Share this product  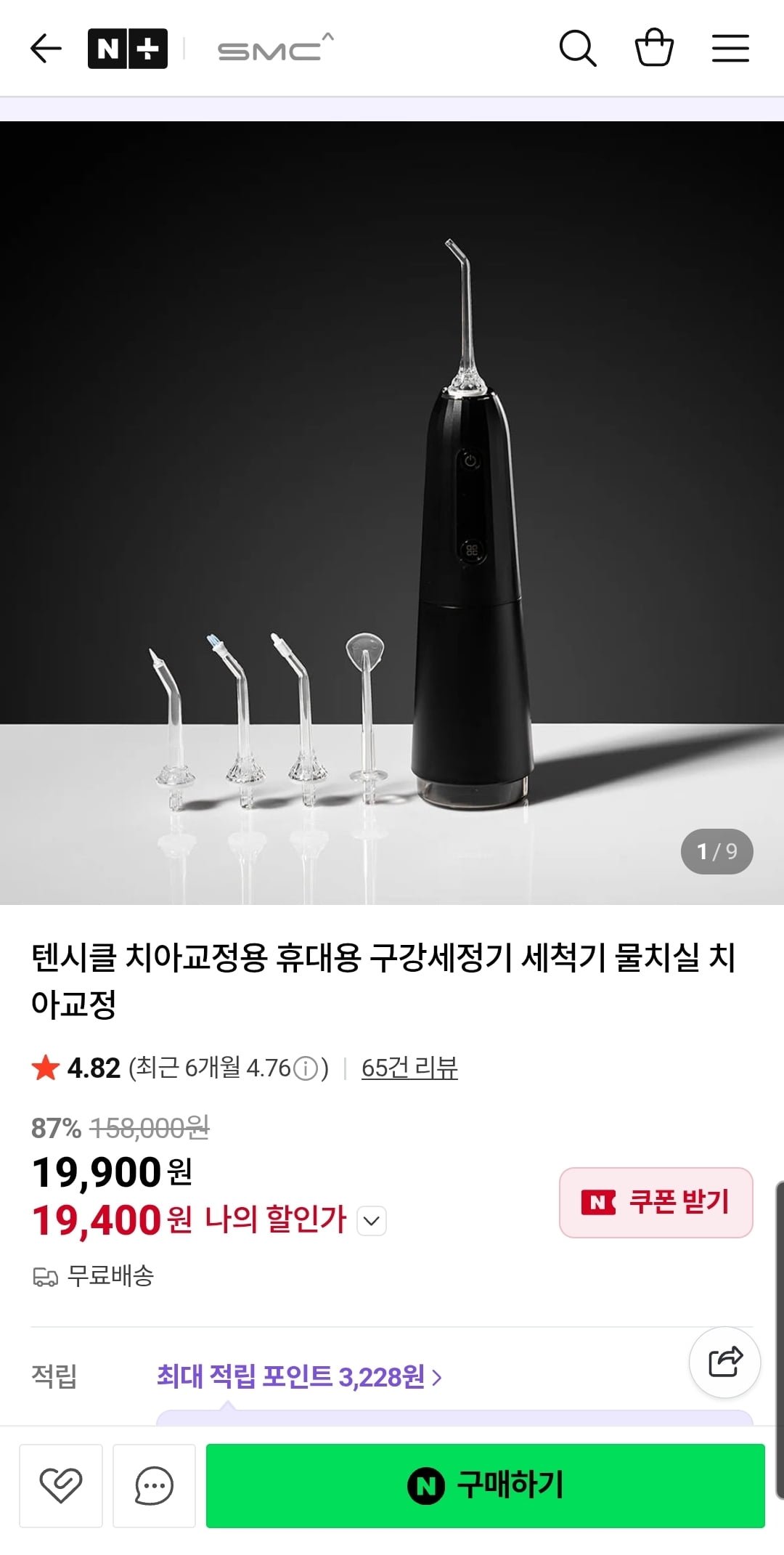[x=724, y=1362]
